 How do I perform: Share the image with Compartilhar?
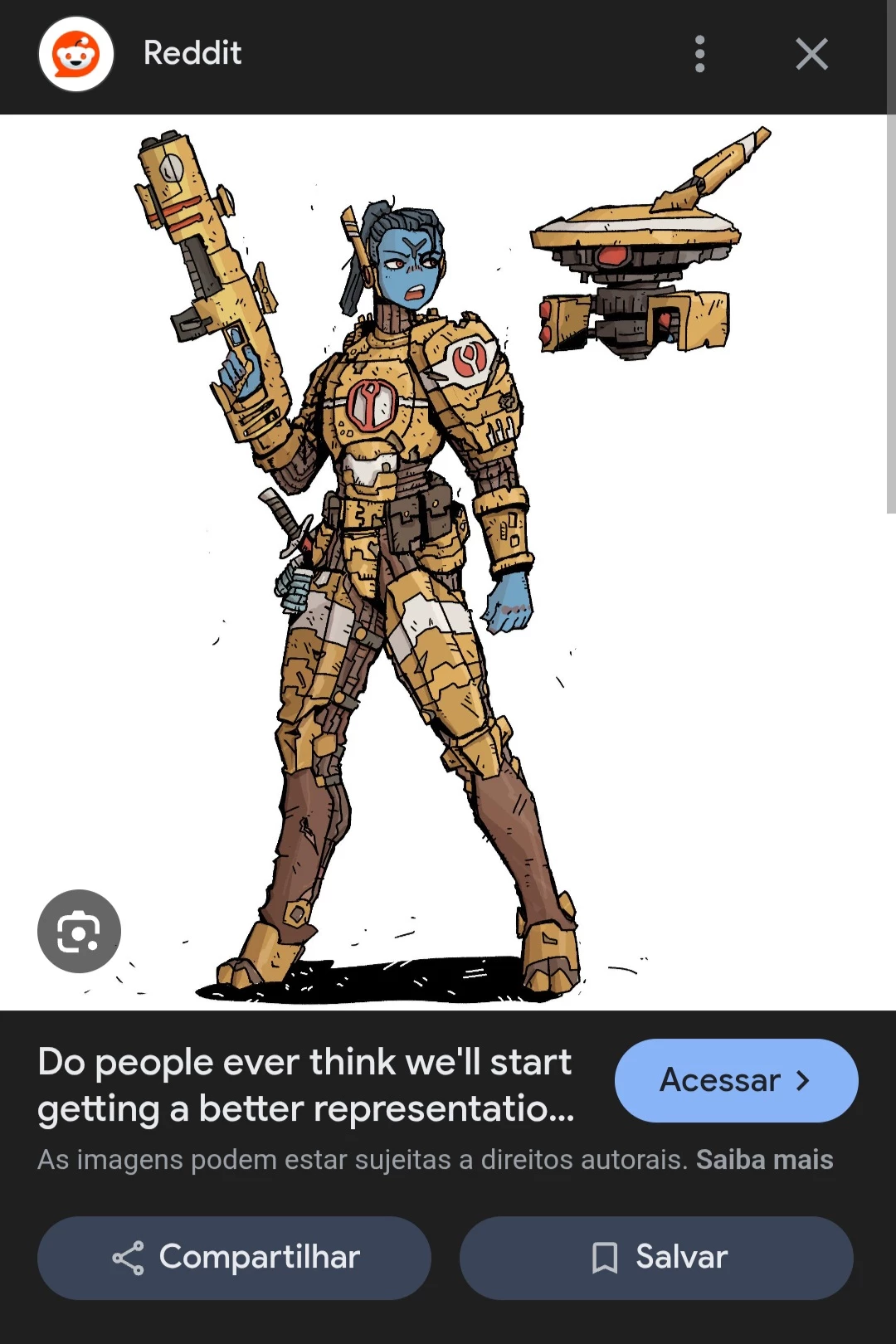click(234, 1258)
